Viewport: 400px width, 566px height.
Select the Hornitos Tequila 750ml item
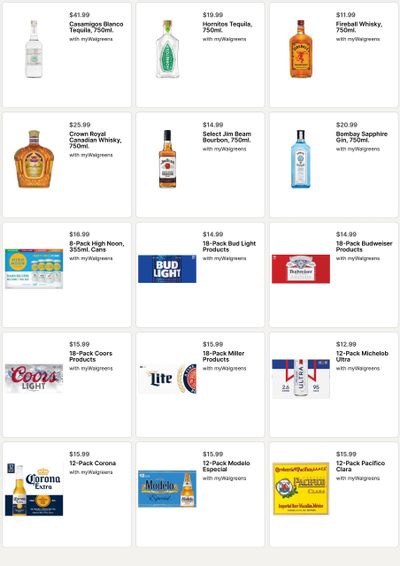(x=200, y=55)
